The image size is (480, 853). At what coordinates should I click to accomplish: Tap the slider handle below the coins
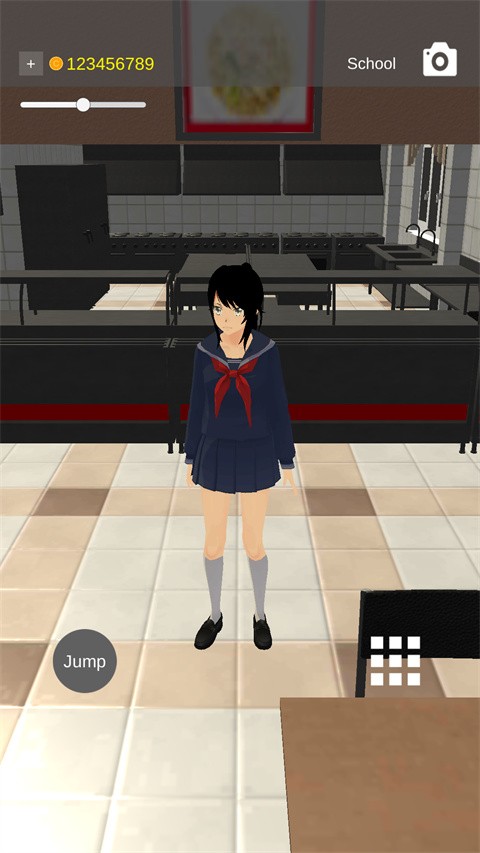pyautogui.click(x=83, y=104)
